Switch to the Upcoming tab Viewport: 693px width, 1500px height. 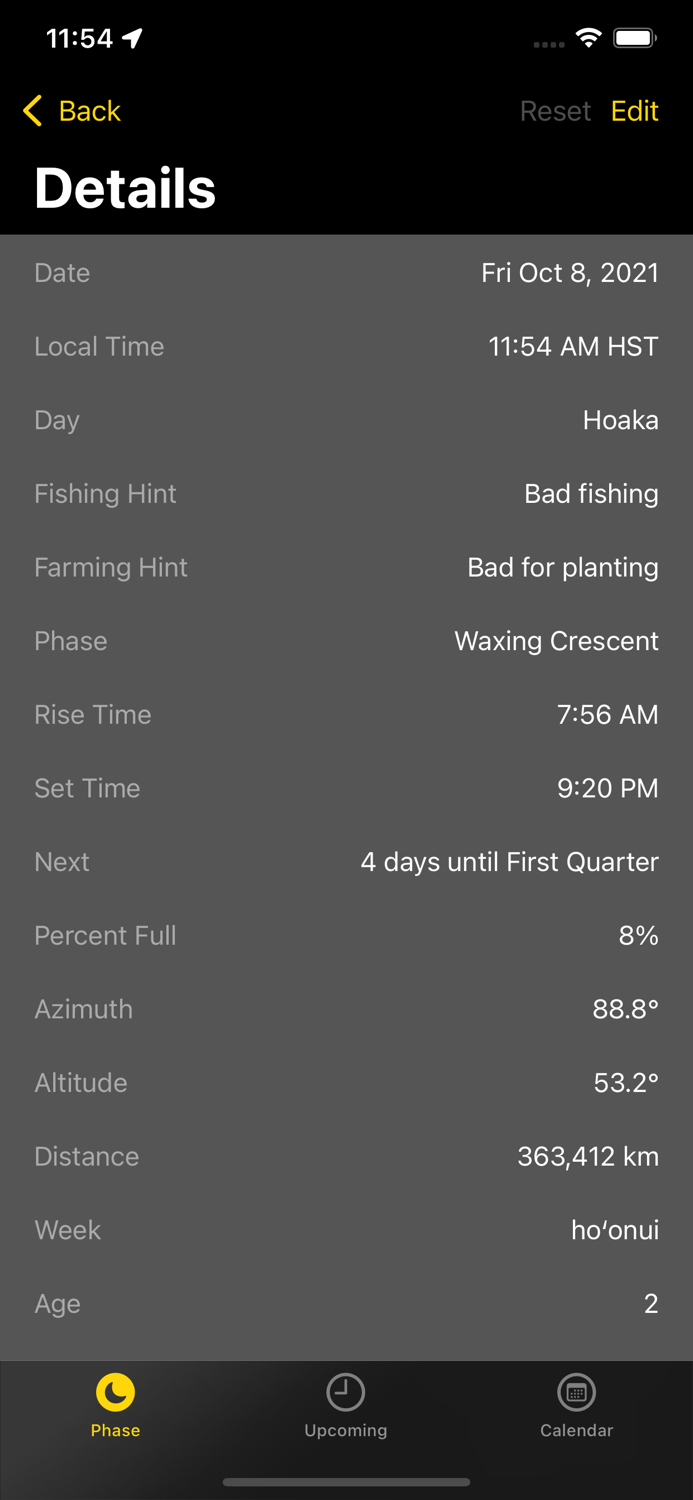tap(345, 1405)
